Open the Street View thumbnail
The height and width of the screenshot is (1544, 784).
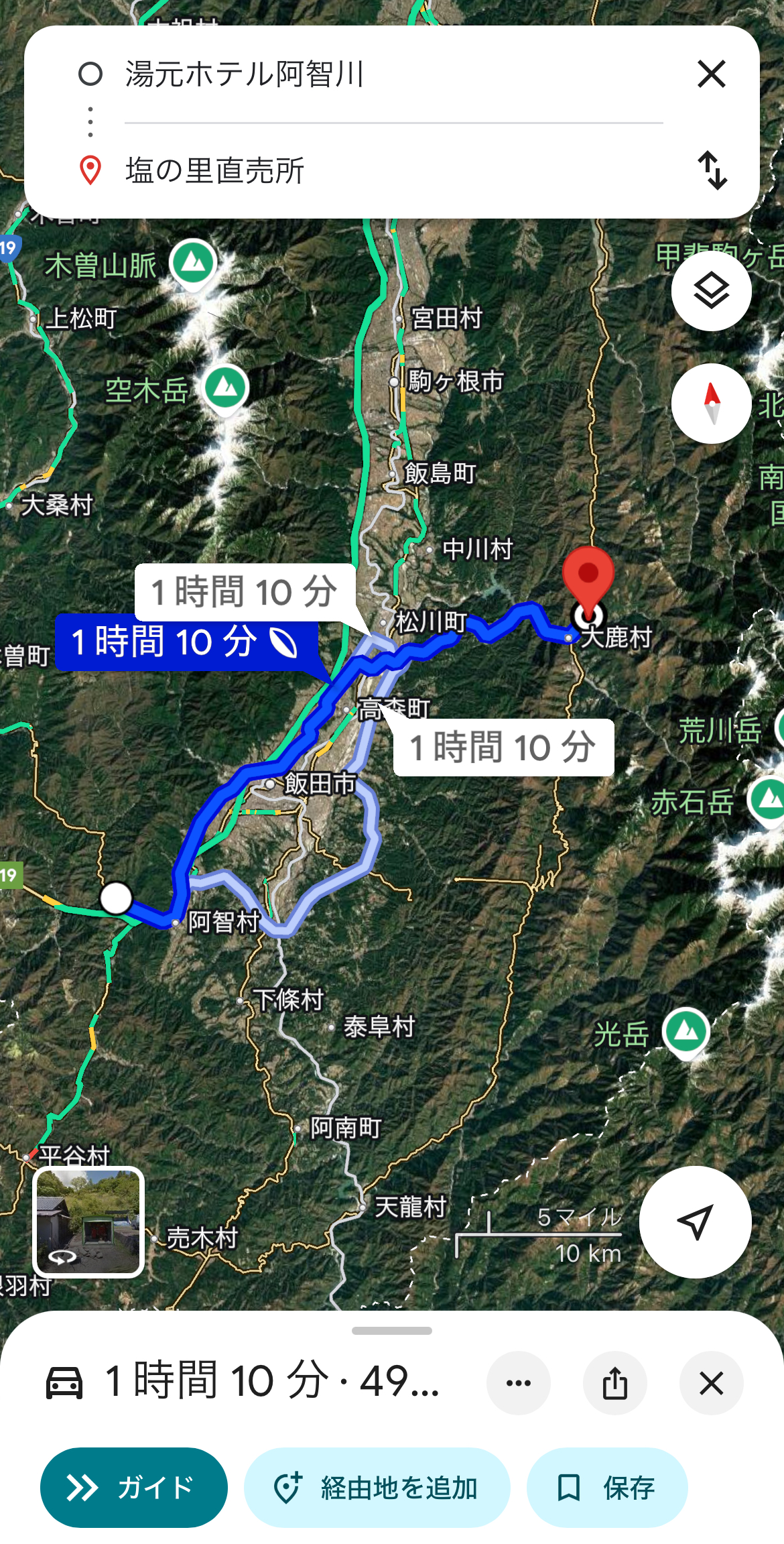[x=88, y=1222]
